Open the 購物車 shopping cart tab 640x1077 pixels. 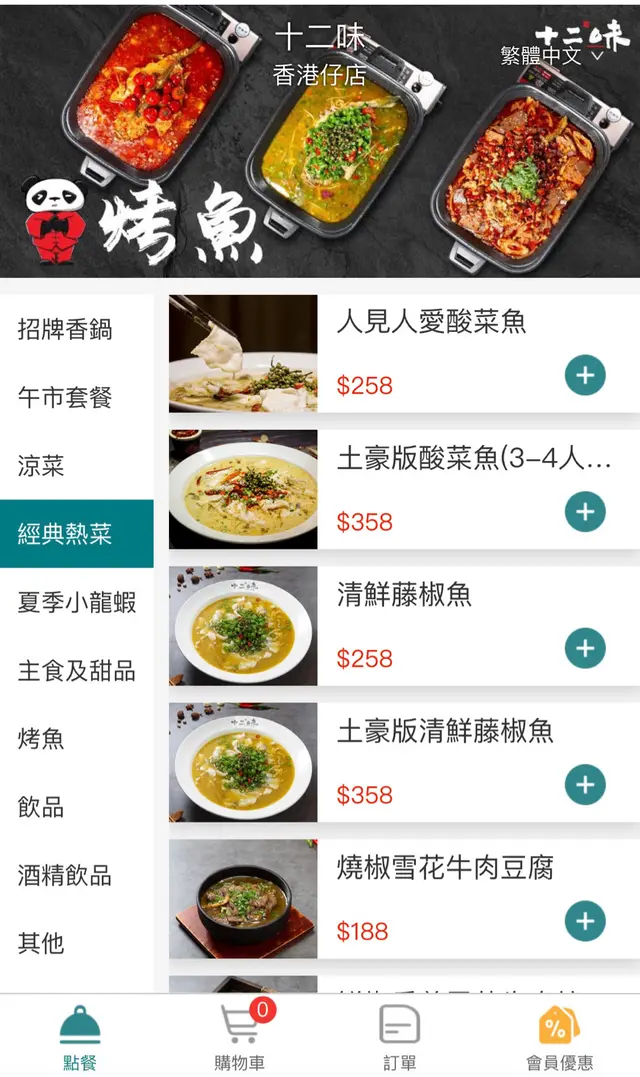click(240, 1038)
